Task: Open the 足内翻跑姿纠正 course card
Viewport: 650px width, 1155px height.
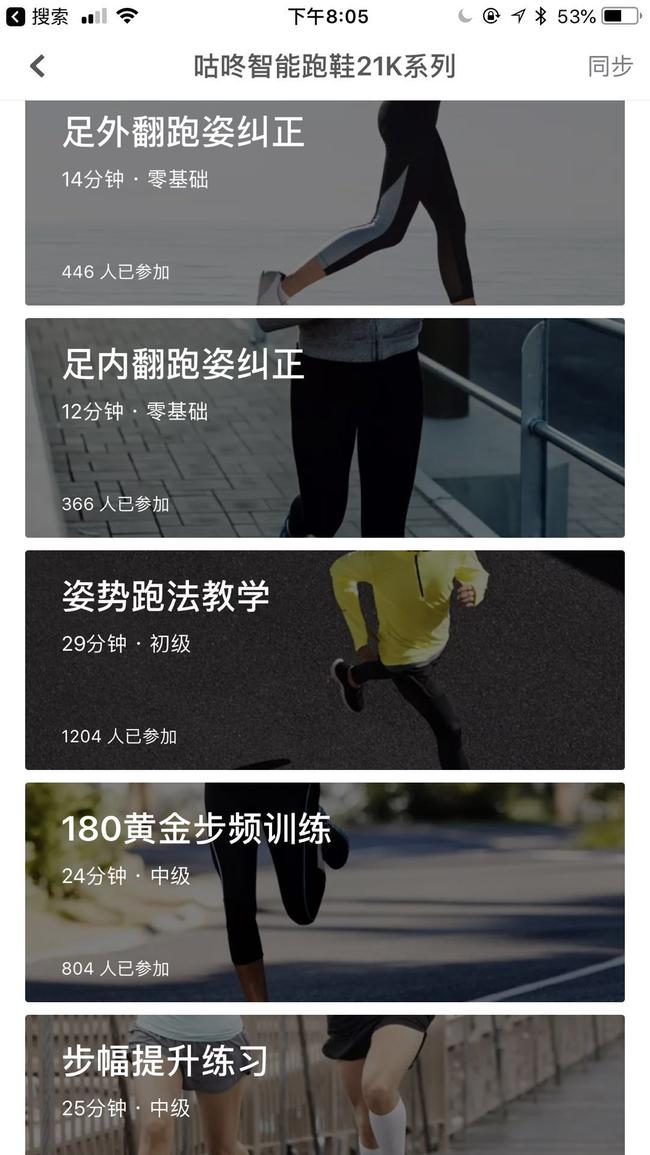Action: pos(324,428)
